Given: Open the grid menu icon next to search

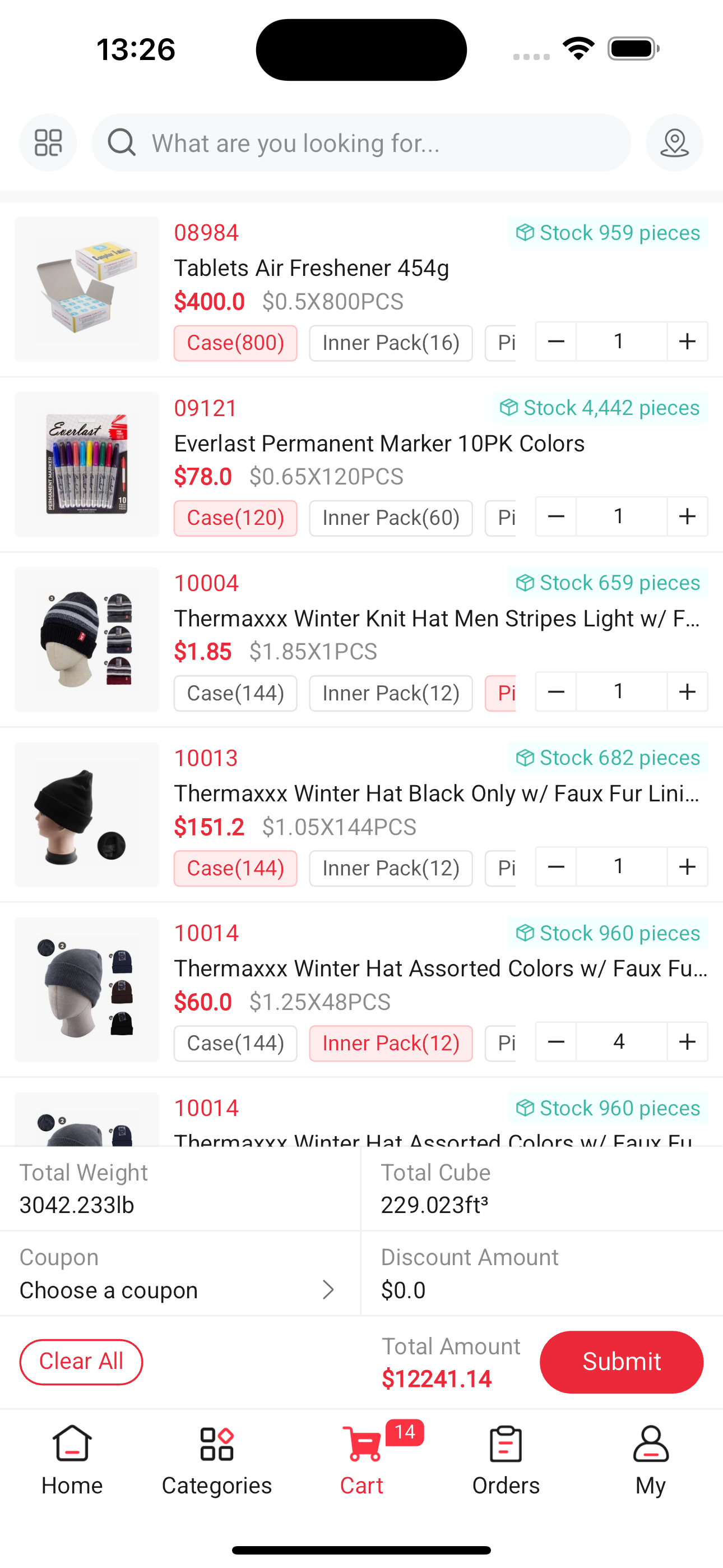Looking at the screenshot, I should [x=48, y=142].
